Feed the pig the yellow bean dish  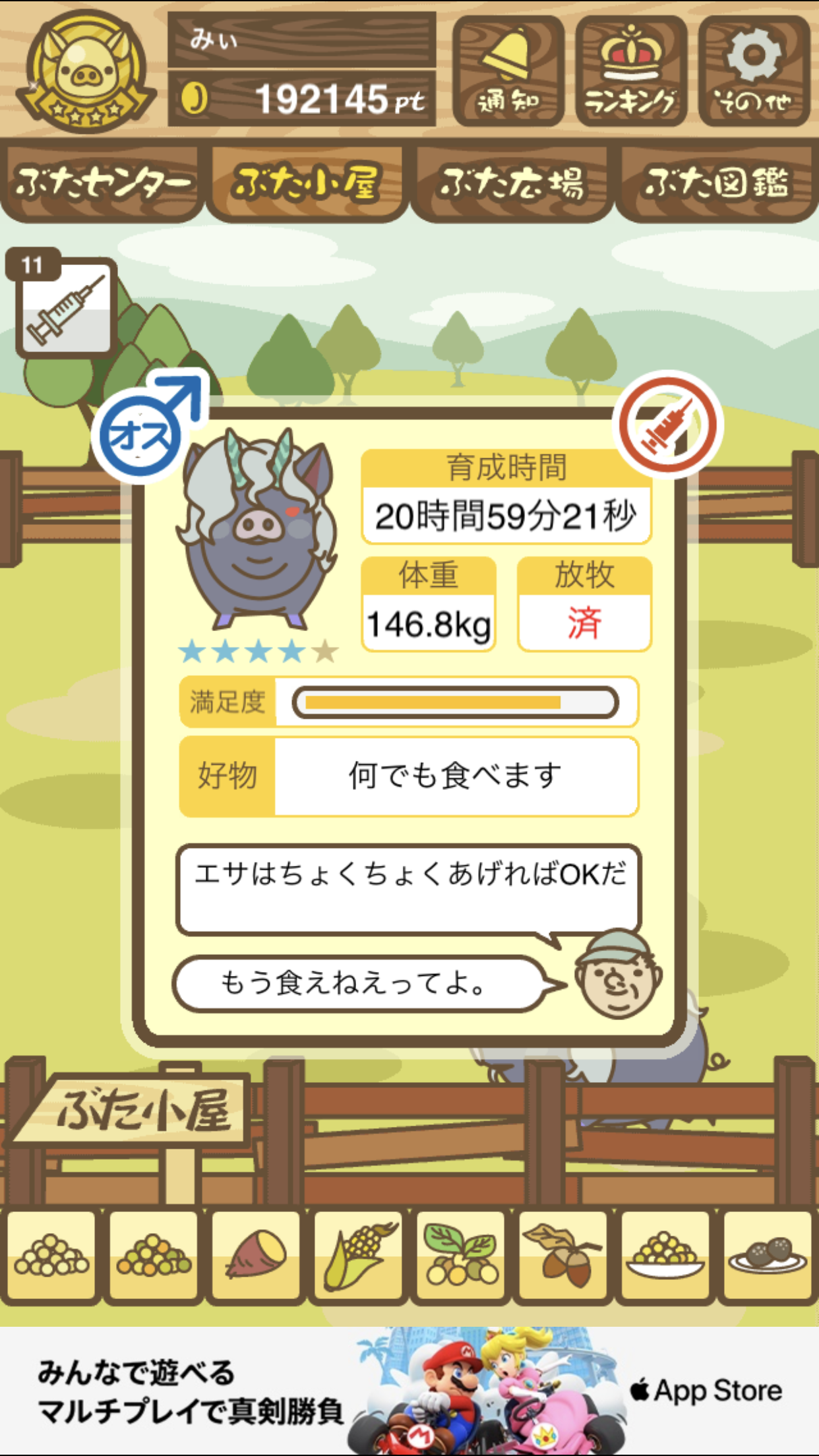[x=665, y=1256]
